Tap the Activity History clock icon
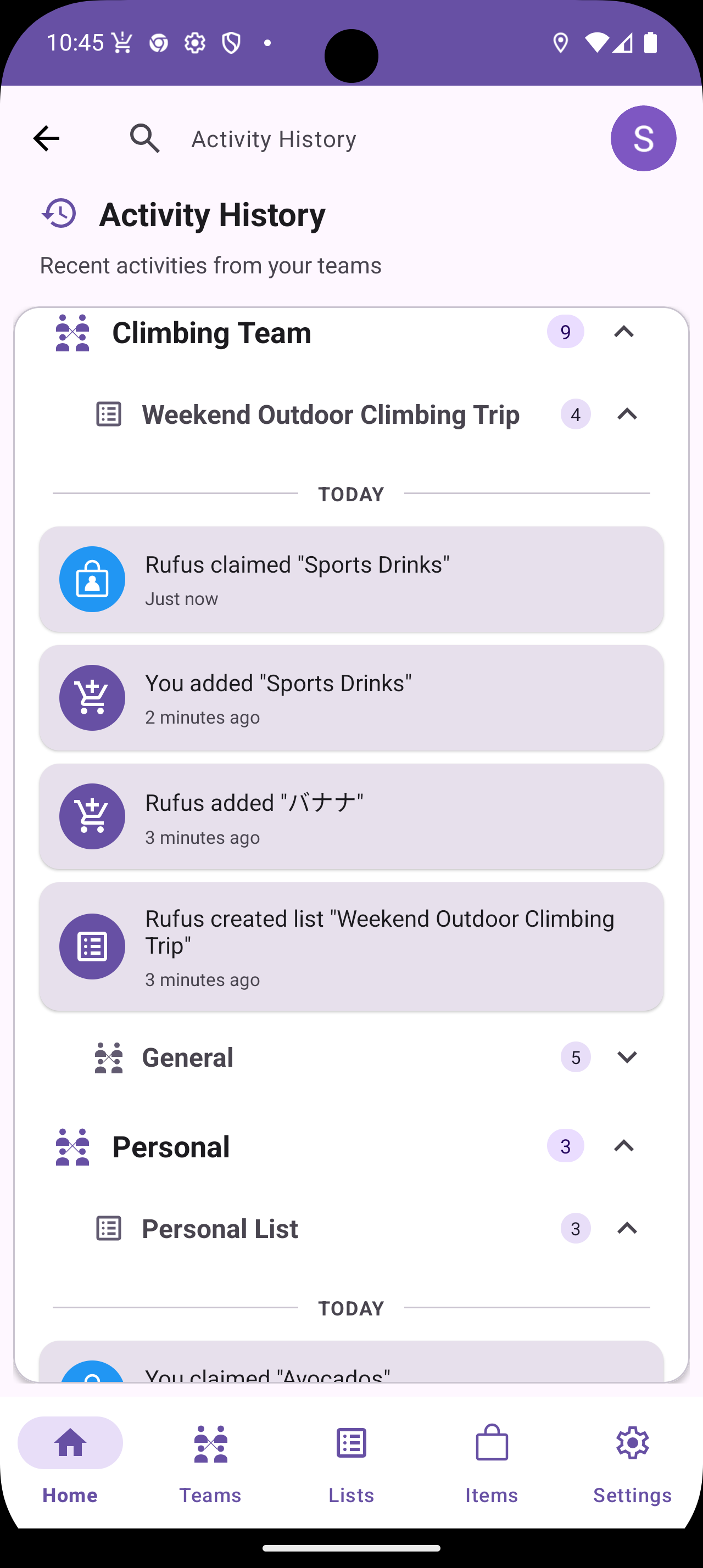Viewport: 703px width, 1568px height. 58,213
